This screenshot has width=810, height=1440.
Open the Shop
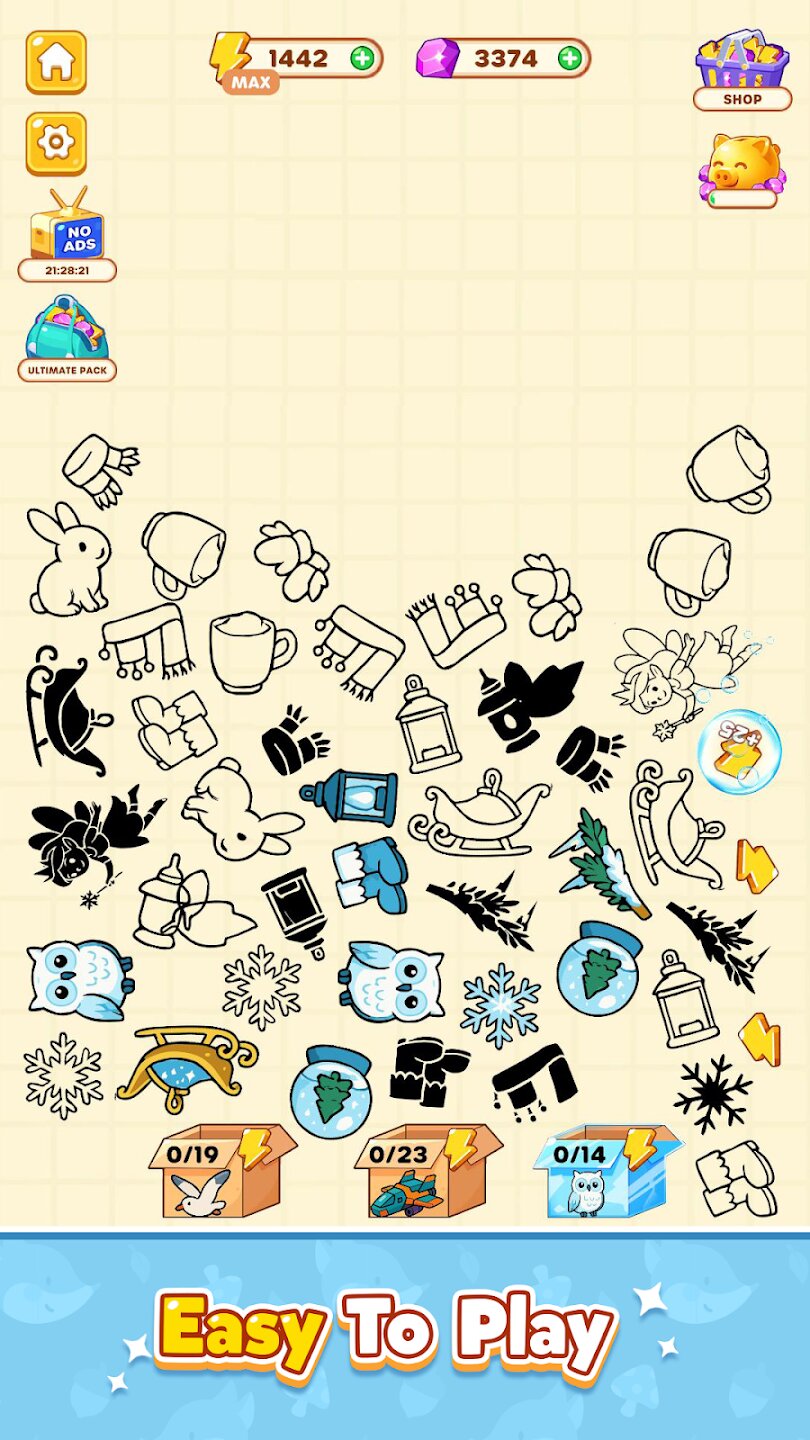pos(742,68)
